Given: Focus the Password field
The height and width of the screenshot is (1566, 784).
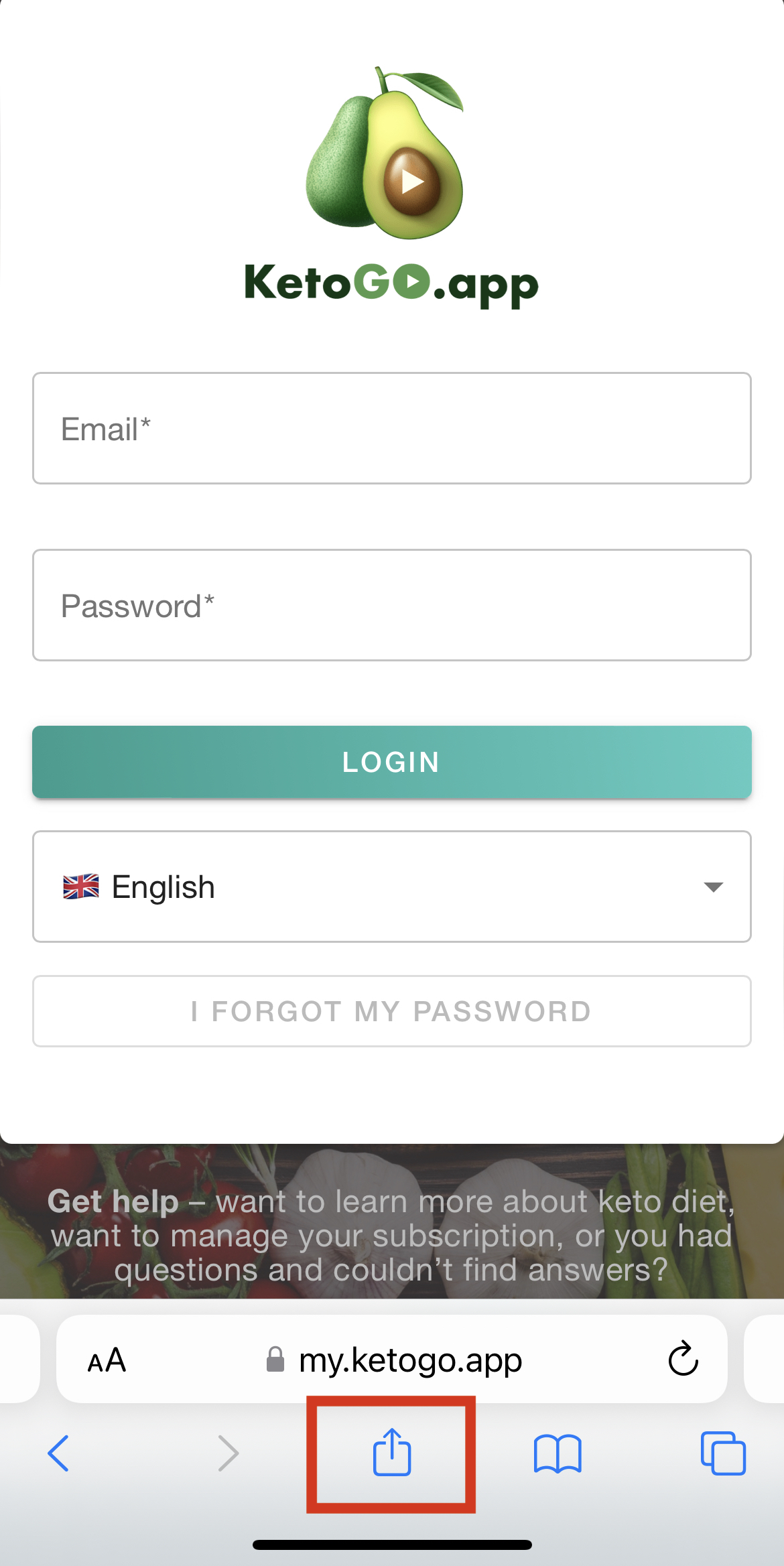Looking at the screenshot, I should tap(391, 605).
